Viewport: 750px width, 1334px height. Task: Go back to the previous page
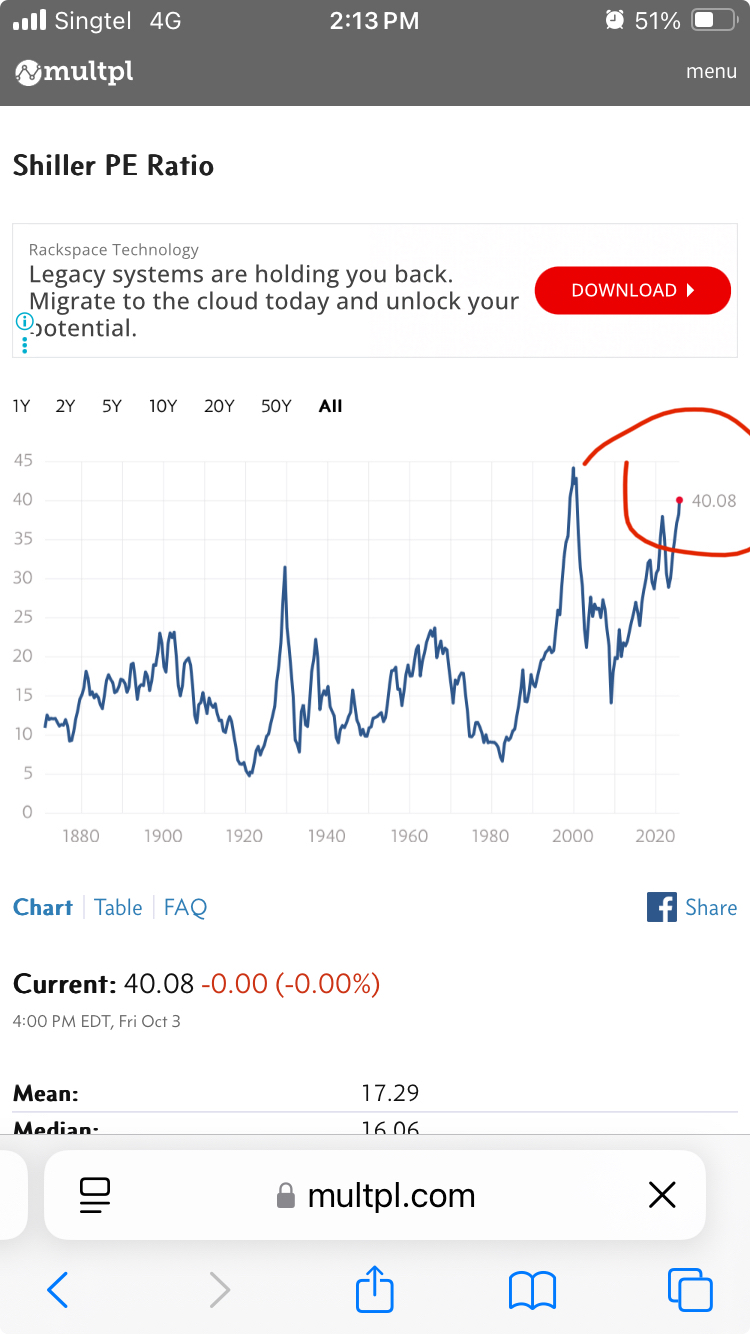[x=57, y=1290]
